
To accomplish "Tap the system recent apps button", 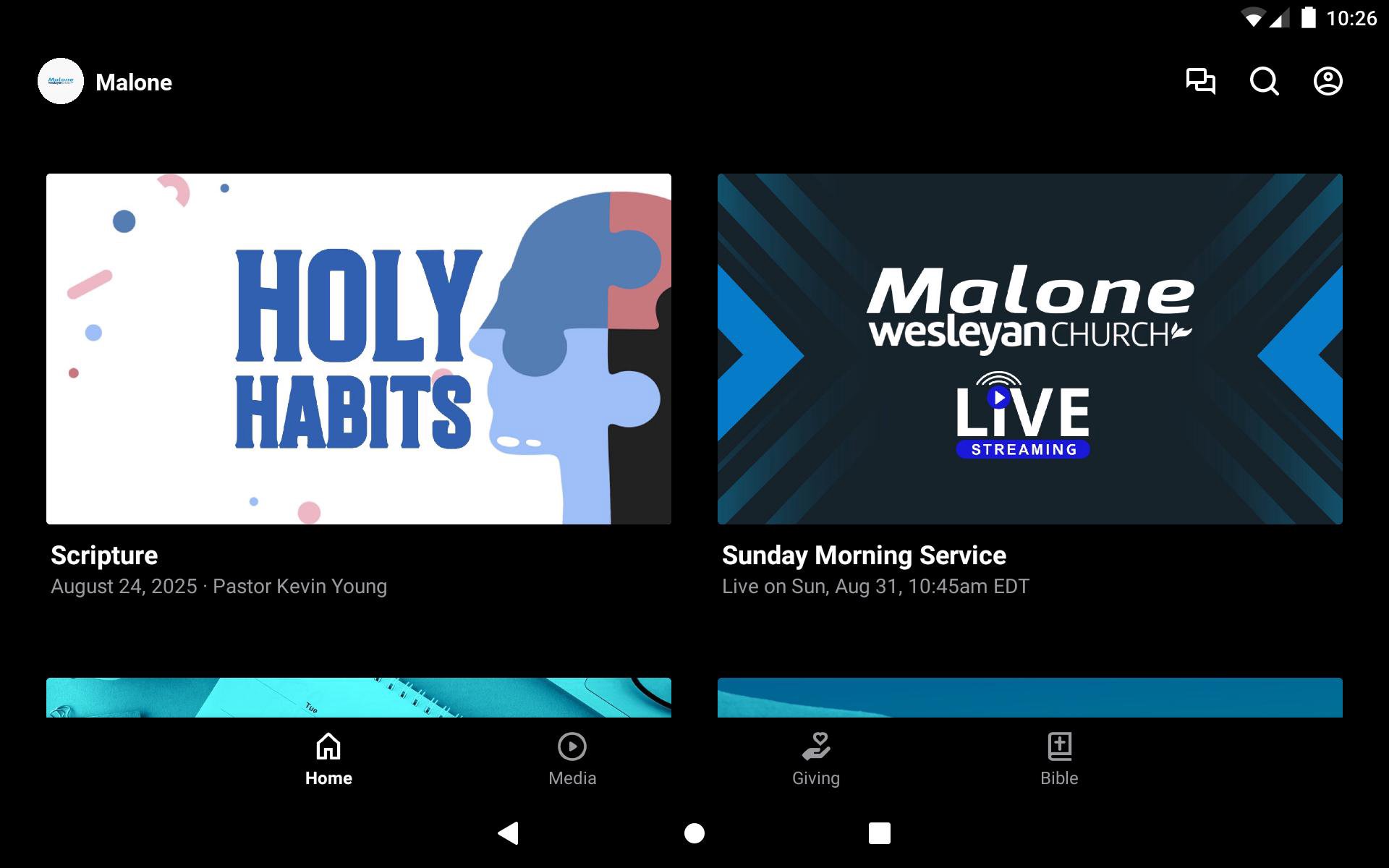I will tap(879, 833).
